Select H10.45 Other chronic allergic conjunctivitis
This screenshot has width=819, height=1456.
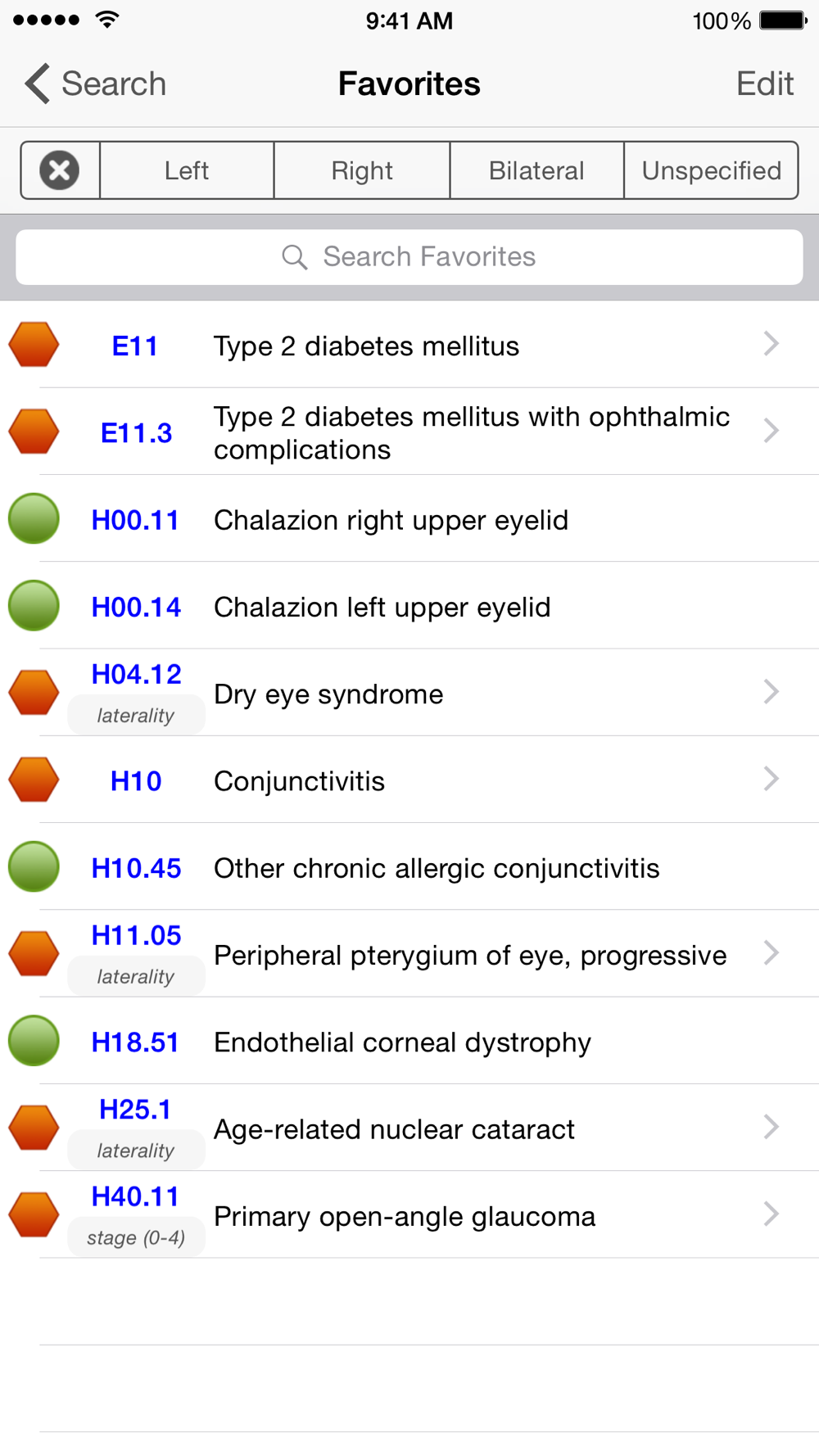409,866
